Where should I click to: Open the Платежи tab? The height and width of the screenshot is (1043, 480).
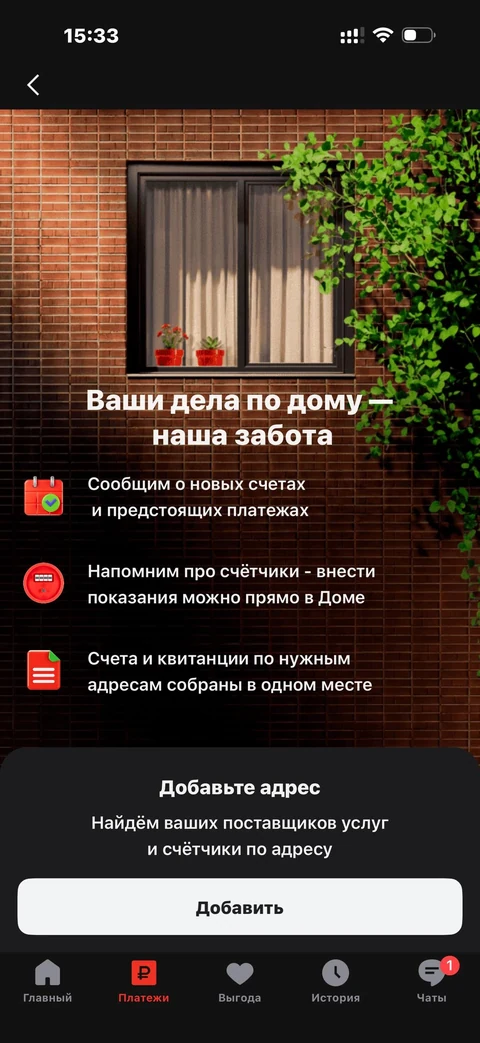pos(144,981)
